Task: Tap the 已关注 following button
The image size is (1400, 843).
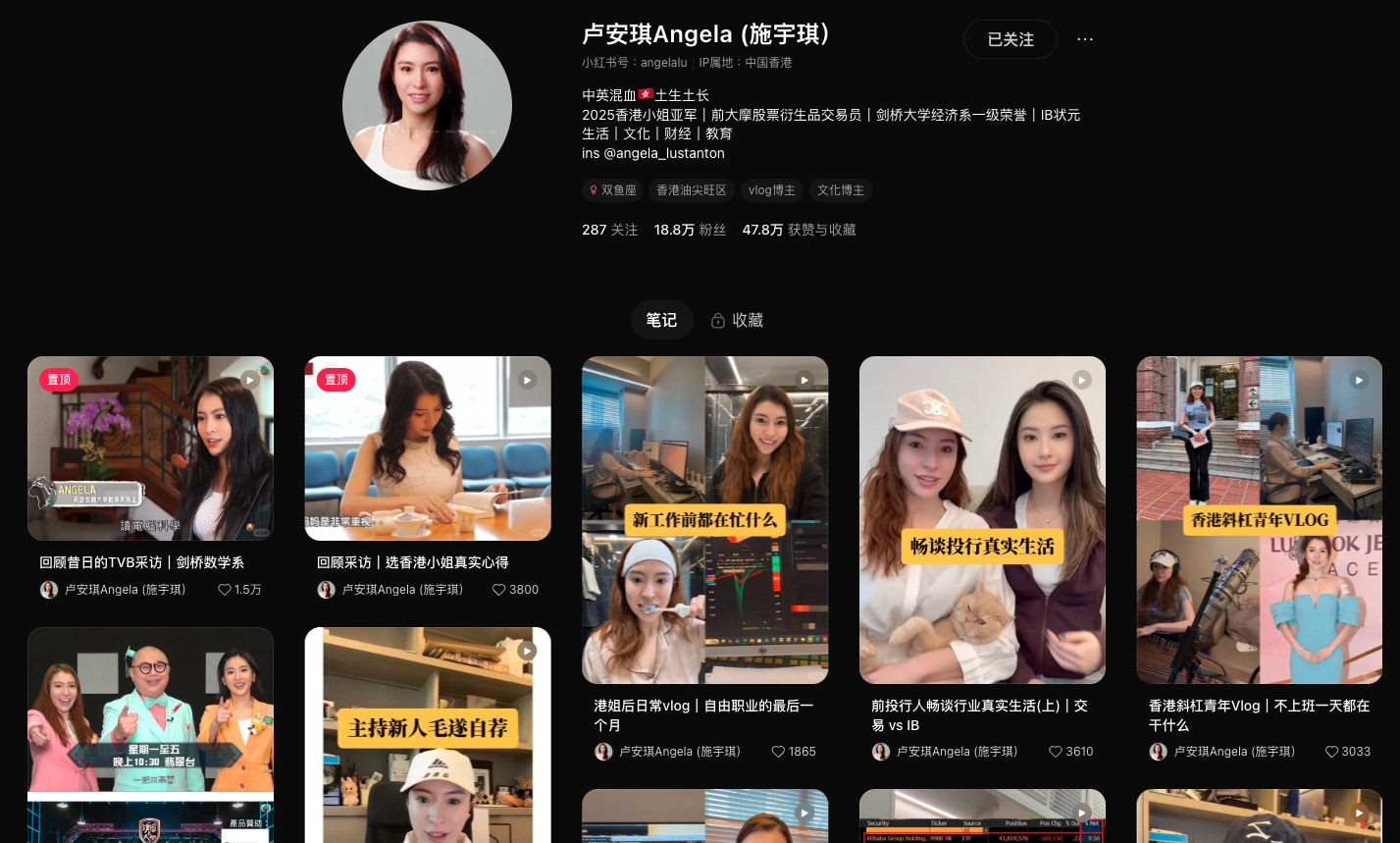Action: pos(1010,39)
